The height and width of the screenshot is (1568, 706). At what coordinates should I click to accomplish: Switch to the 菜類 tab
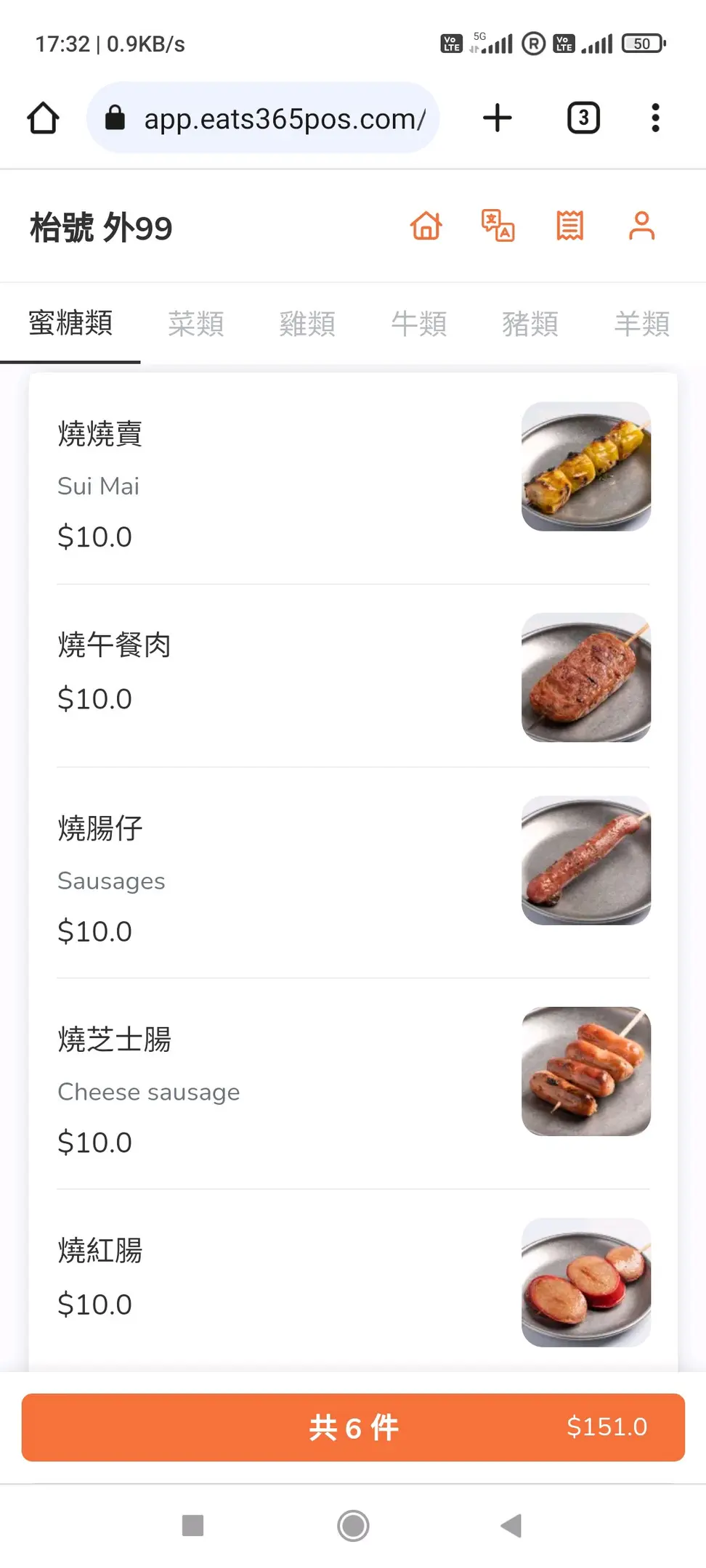click(196, 324)
